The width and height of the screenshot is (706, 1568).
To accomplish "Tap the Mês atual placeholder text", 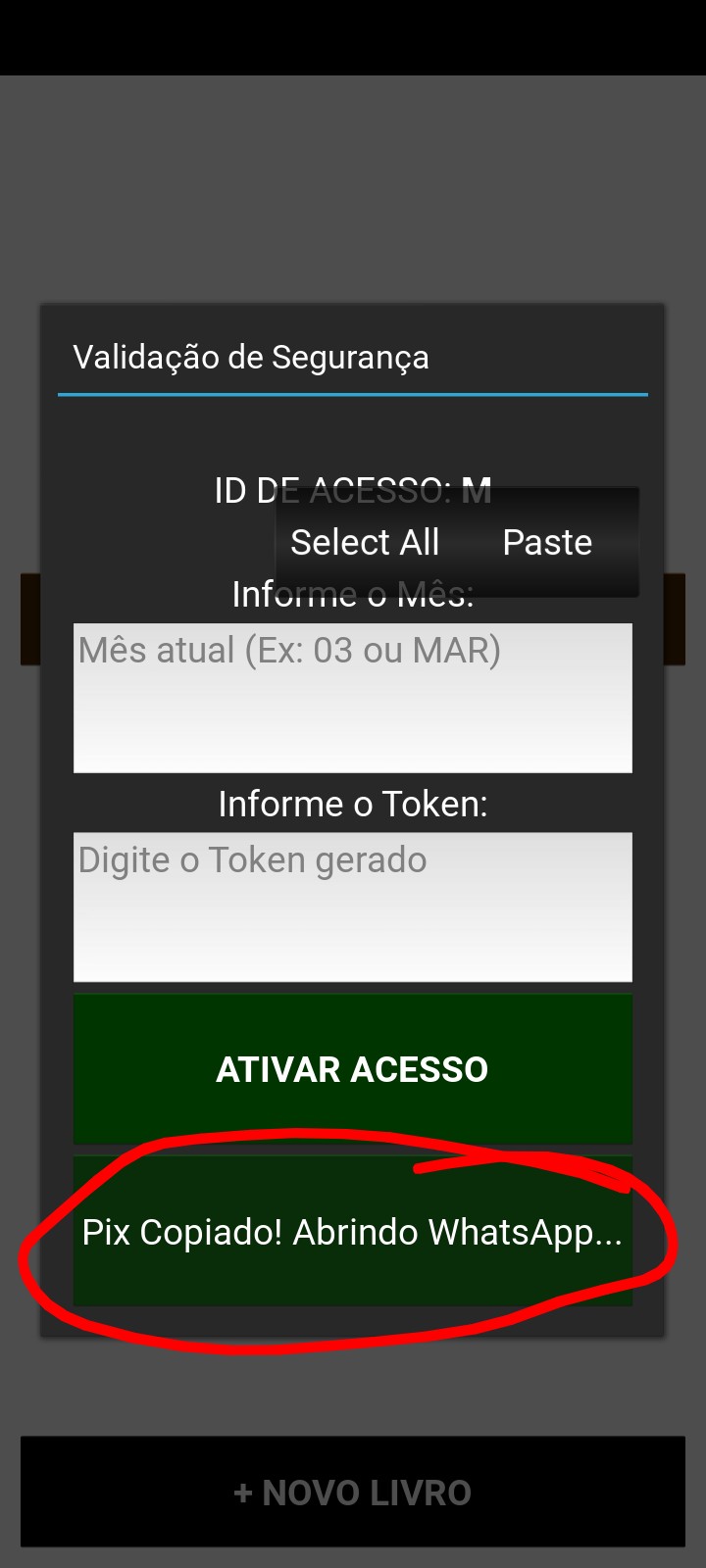I will pos(291,650).
